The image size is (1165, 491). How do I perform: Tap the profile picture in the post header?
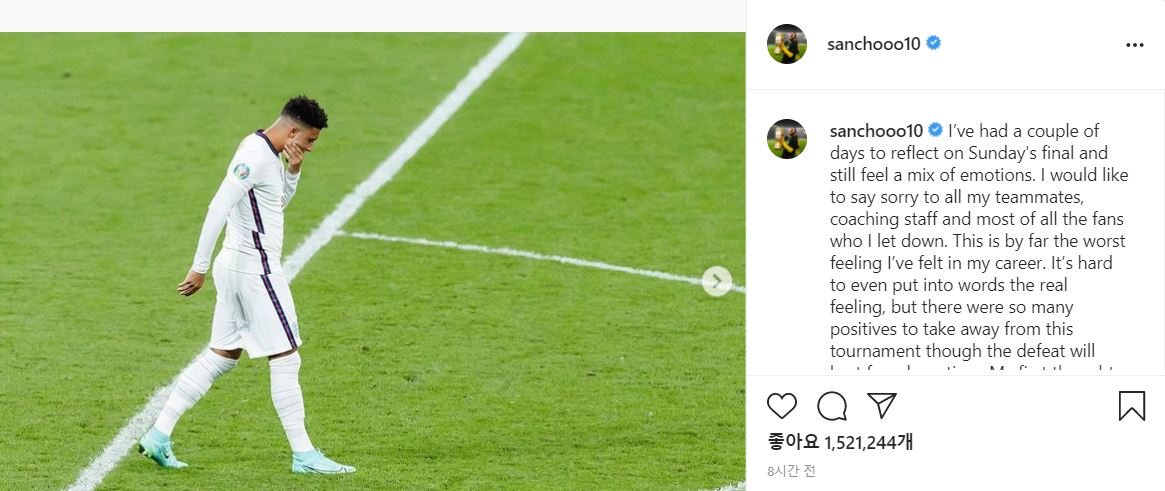787,44
